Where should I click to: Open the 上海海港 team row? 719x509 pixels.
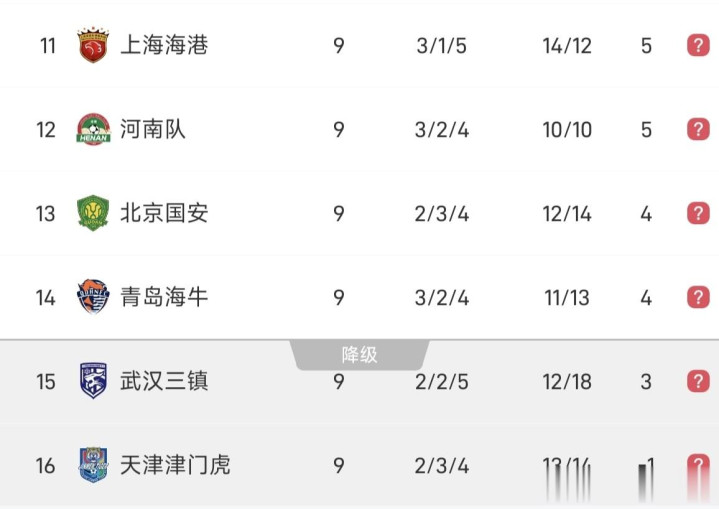tap(360, 45)
